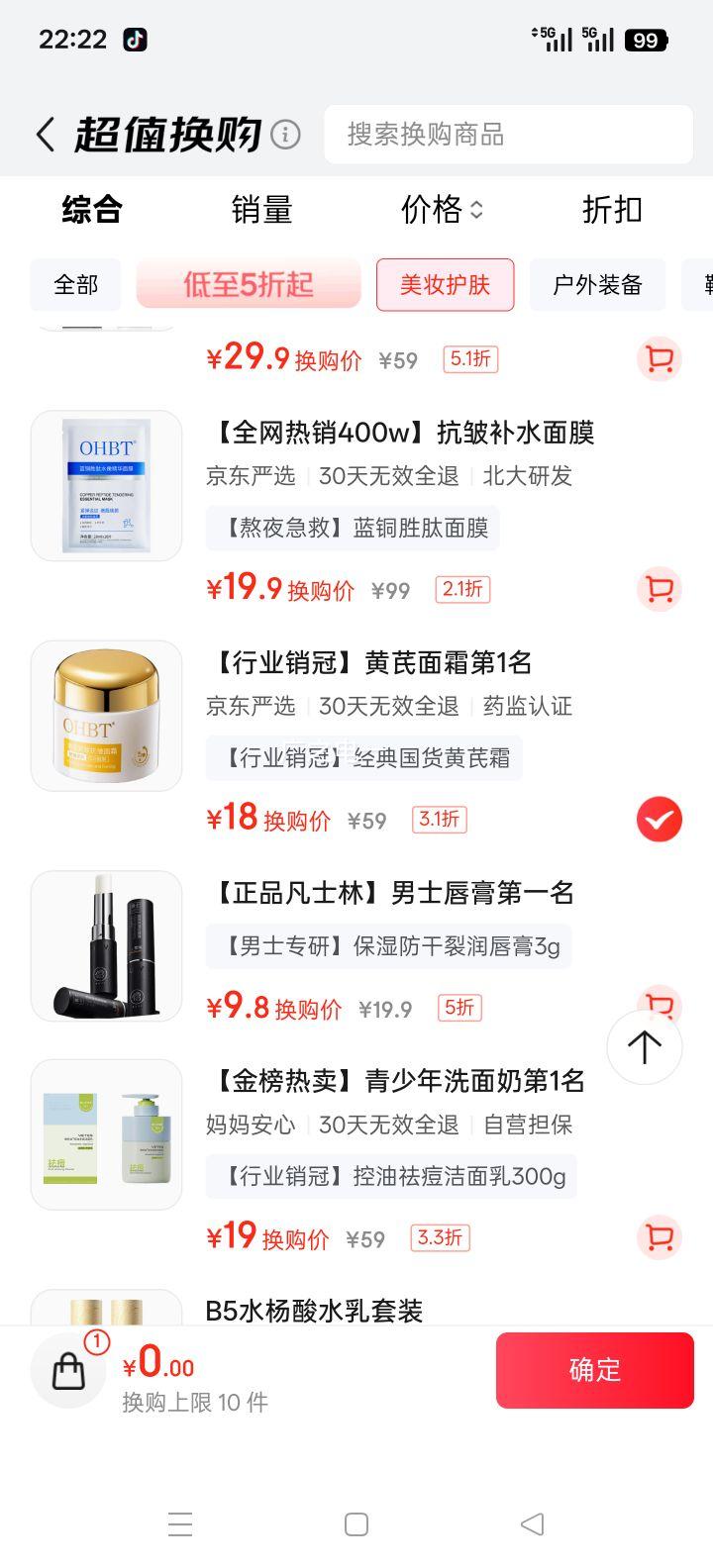
Task: Select the 低至5折起 filter chip
Action: click(x=249, y=285)
